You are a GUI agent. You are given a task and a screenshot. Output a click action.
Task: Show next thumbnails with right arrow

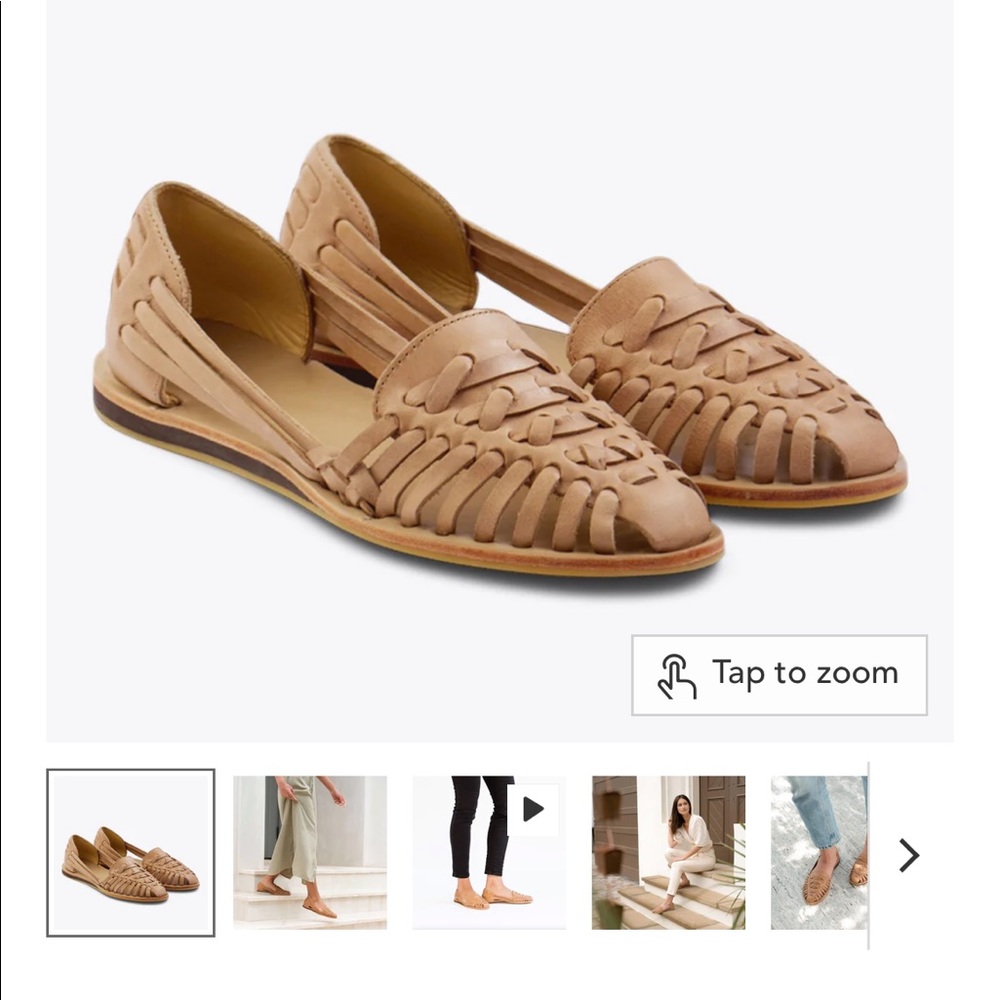(x=908, y=855)
